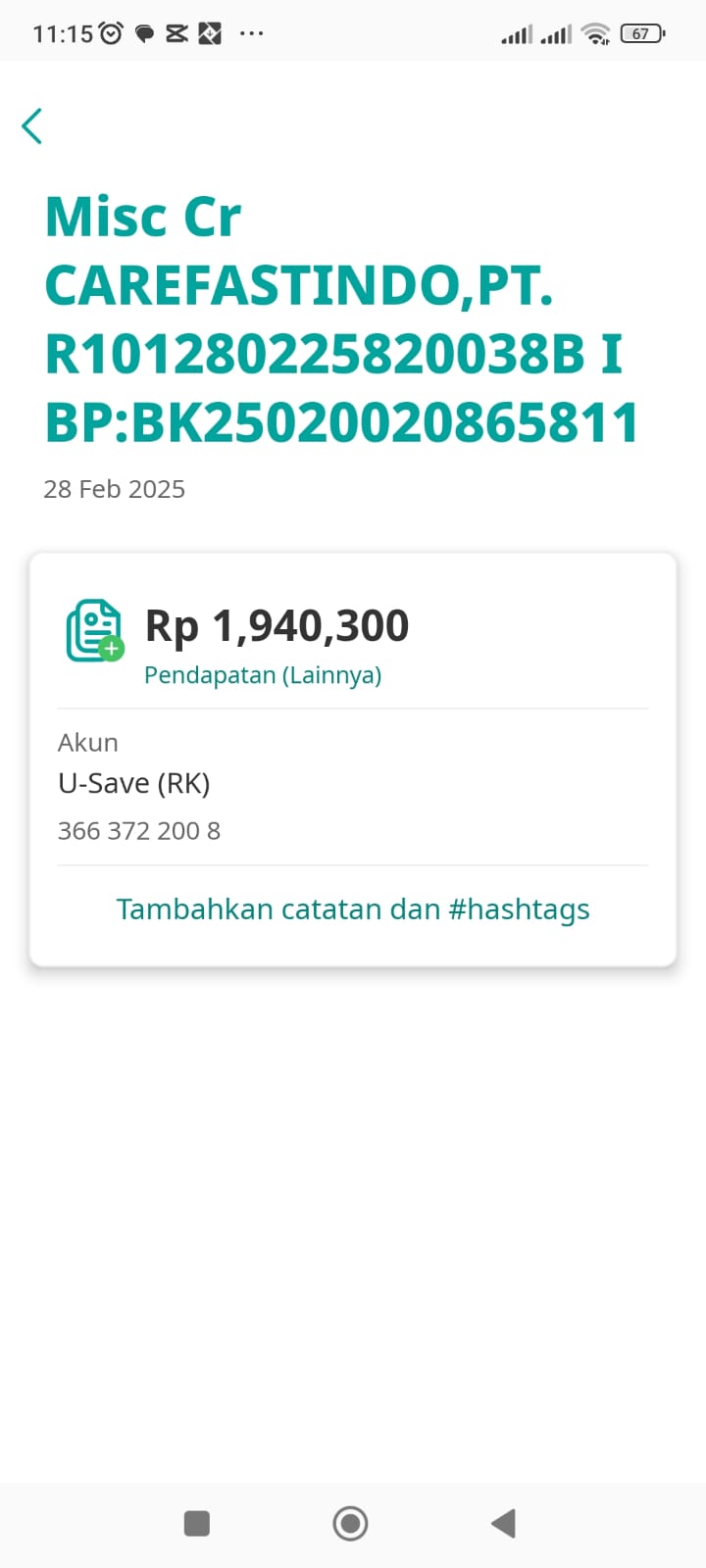Viewport: 706px width, 1568px height.
Task: Open the Pendapatan (Lainnya) category
Action: (x=263, y=675)
